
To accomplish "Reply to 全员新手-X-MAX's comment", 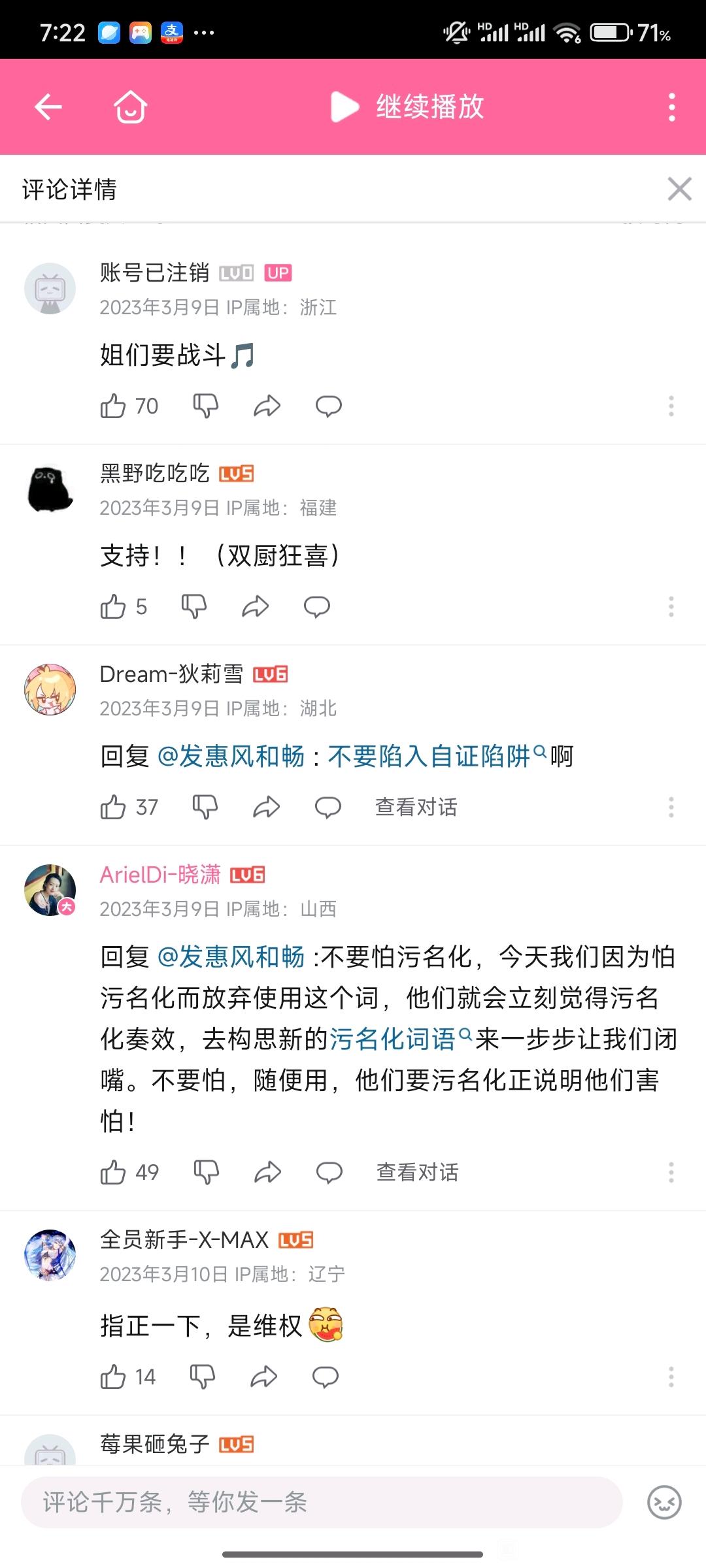I will [x=325, y=1377].
